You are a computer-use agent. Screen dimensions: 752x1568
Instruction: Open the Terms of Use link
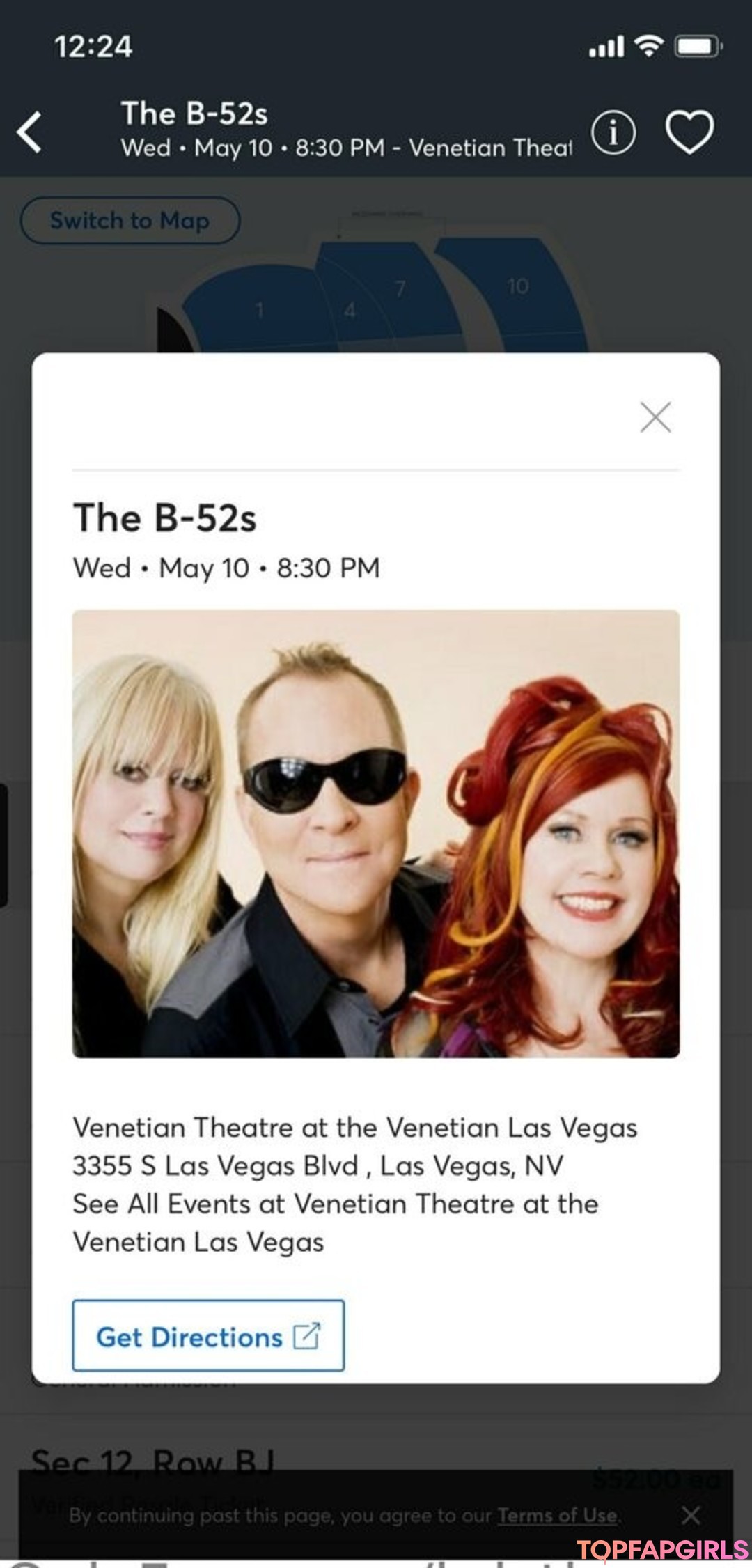[557, 1515]
